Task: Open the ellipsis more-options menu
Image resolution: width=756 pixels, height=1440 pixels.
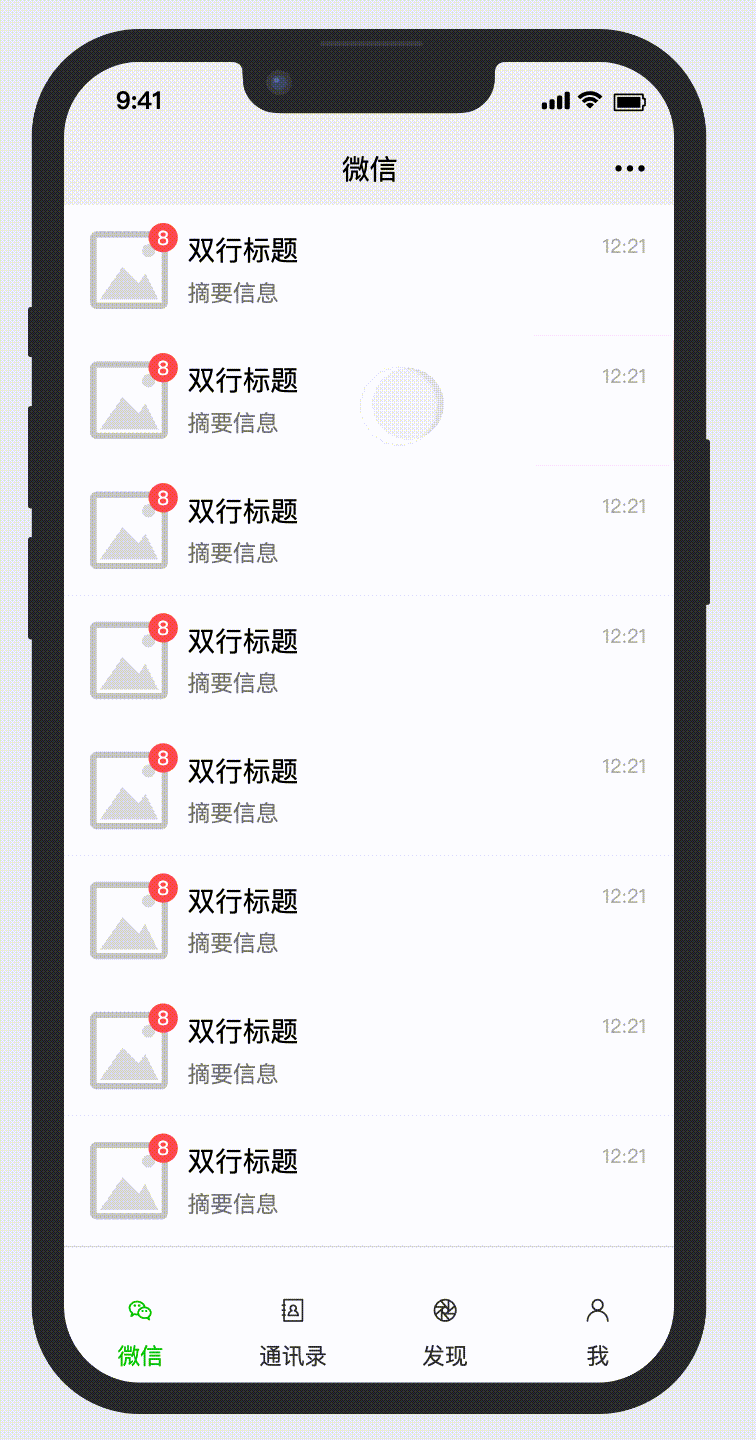Action: (630, 168)
